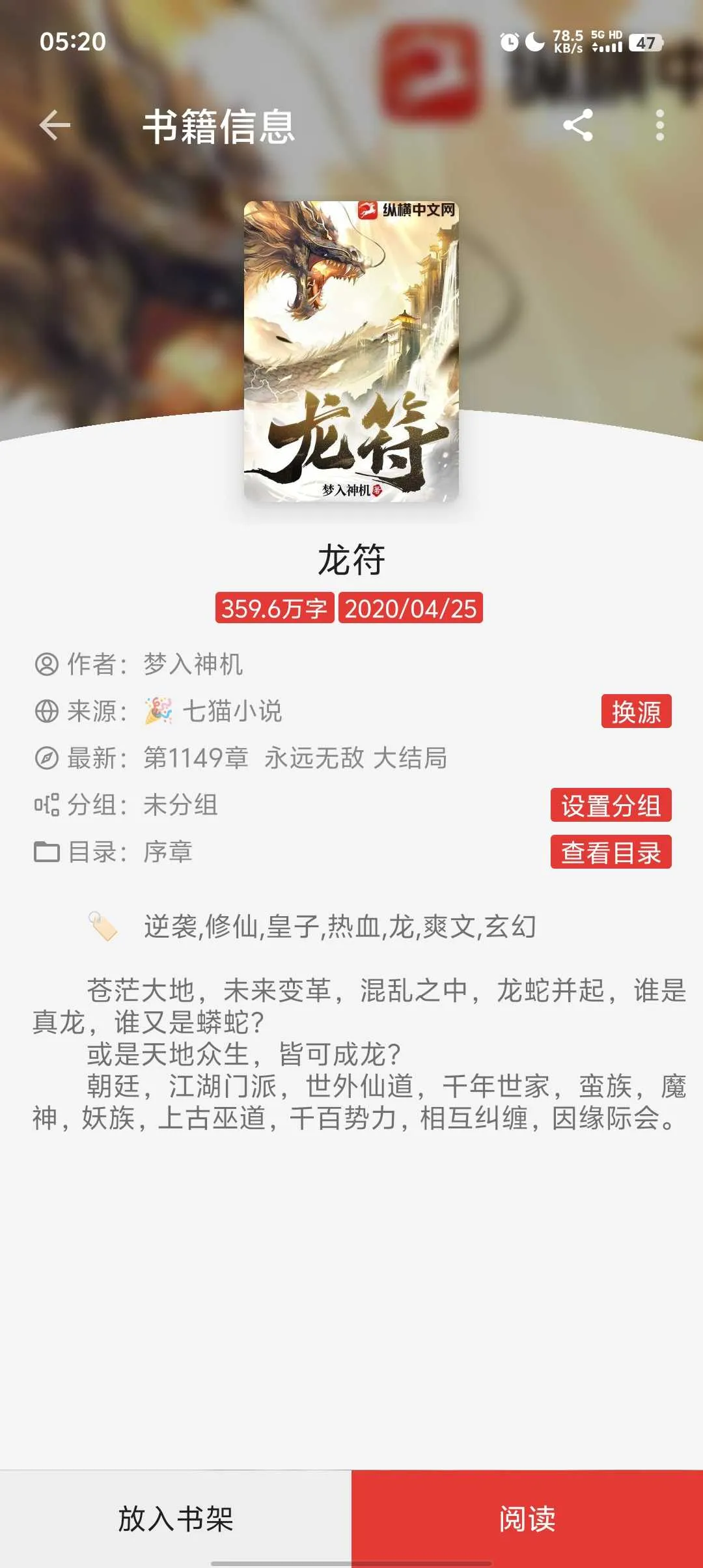703x1568 pixels.
Task: Share this book
Action: [578, 125]
